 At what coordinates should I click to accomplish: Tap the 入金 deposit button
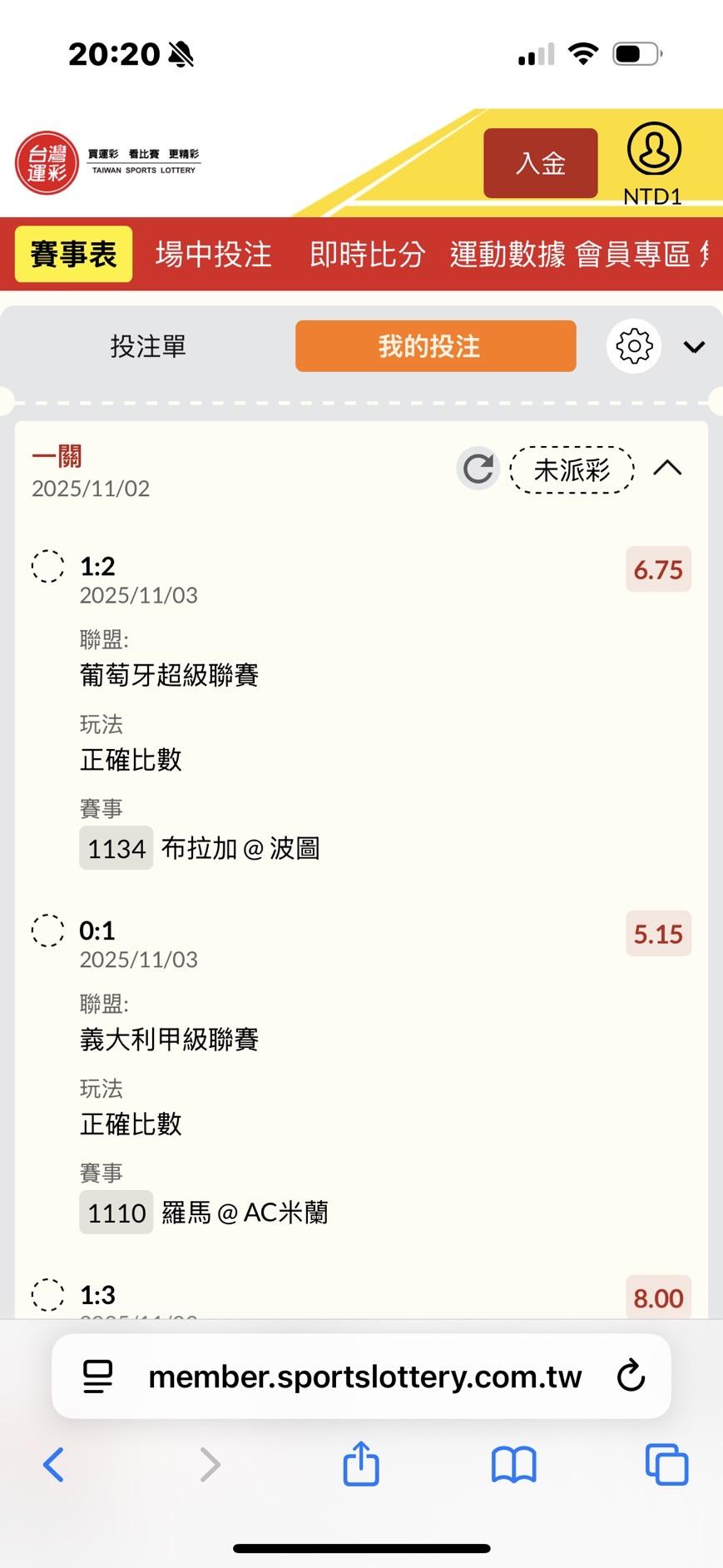pyautogui.click(x=540, y=163)
